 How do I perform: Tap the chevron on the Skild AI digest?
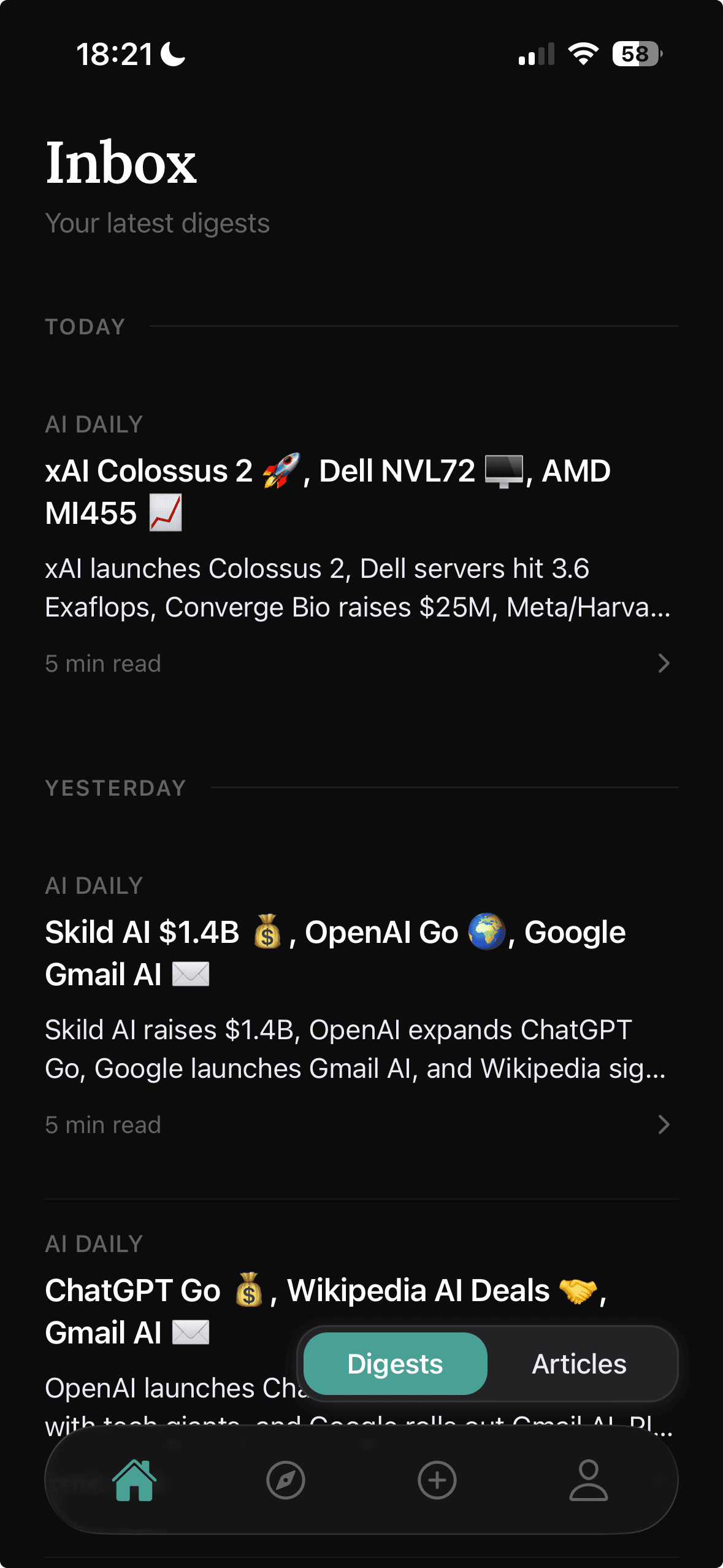[664, 1124]
